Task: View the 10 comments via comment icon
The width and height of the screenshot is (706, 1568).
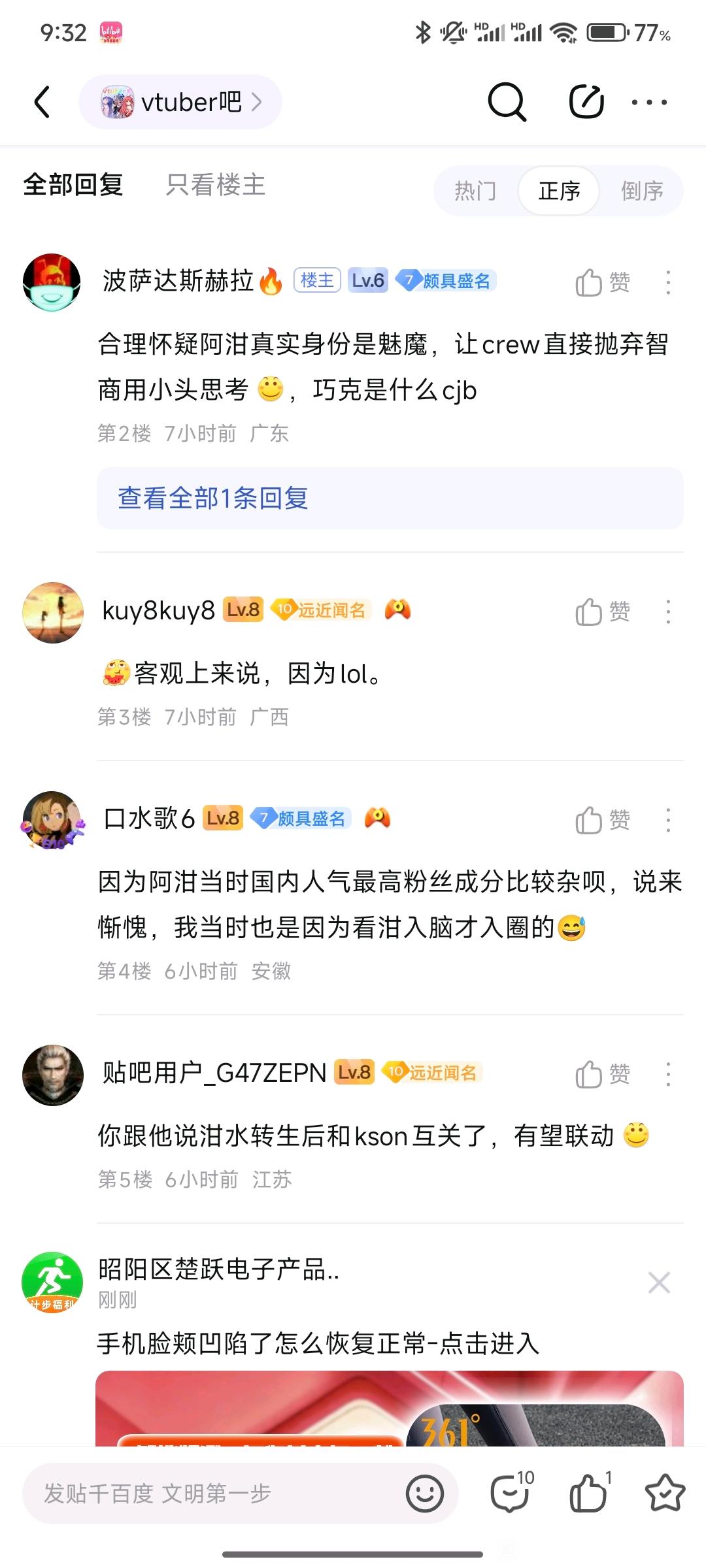Action: [x=511, y=1492]
